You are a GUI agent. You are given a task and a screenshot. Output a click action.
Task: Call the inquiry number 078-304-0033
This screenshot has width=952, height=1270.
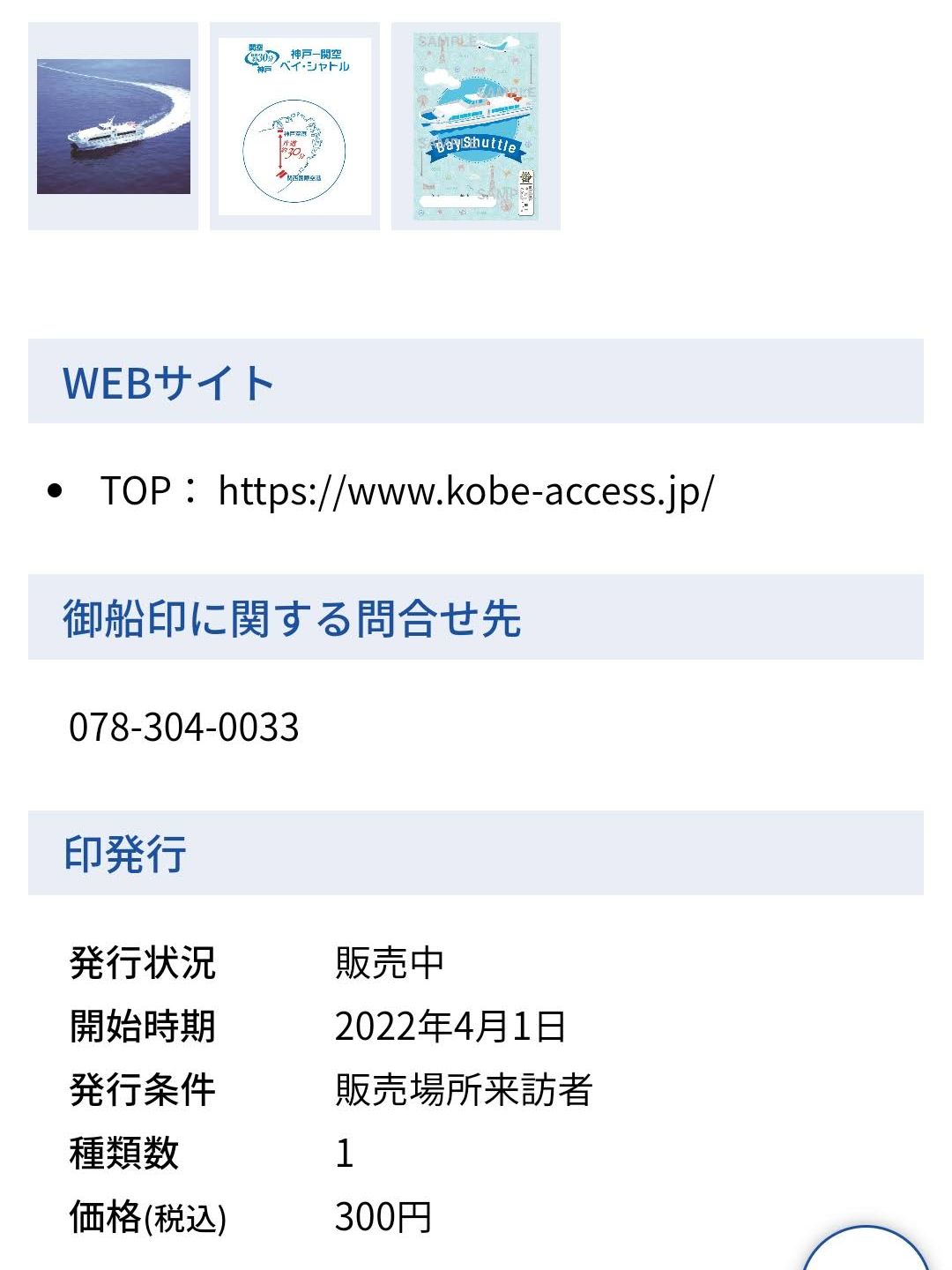pos(184,727)
